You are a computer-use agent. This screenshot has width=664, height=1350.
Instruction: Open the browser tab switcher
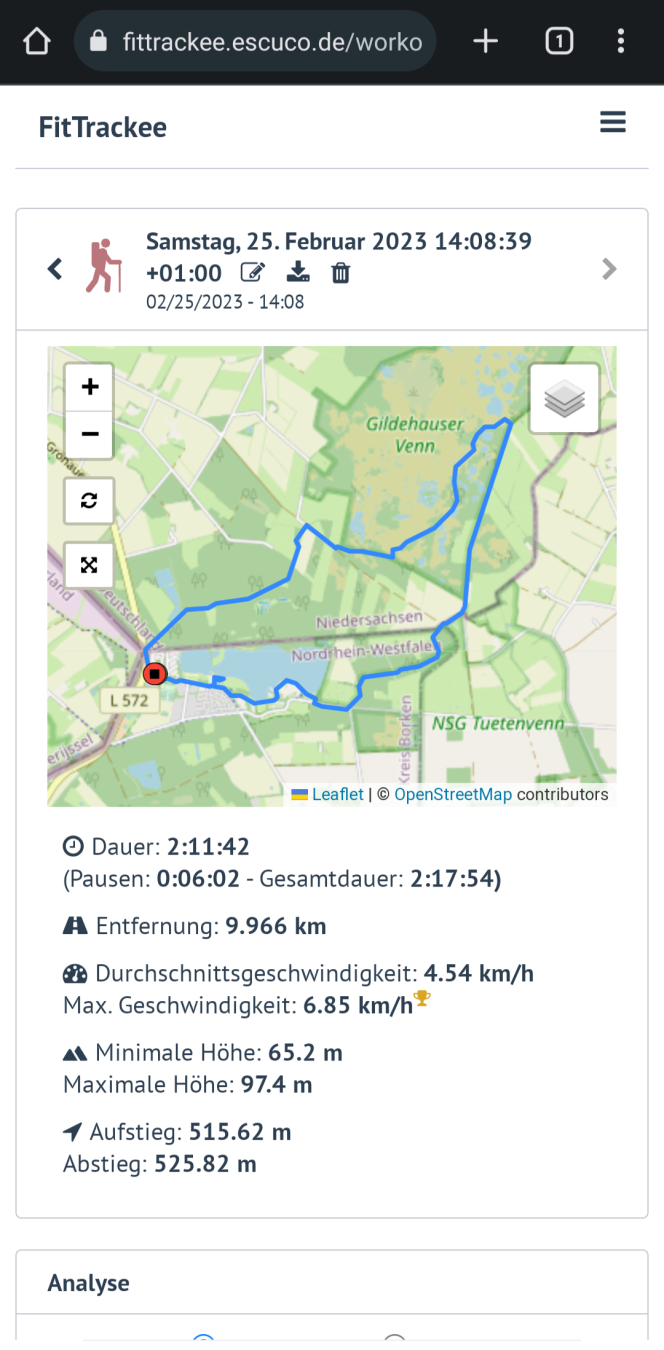559,41
